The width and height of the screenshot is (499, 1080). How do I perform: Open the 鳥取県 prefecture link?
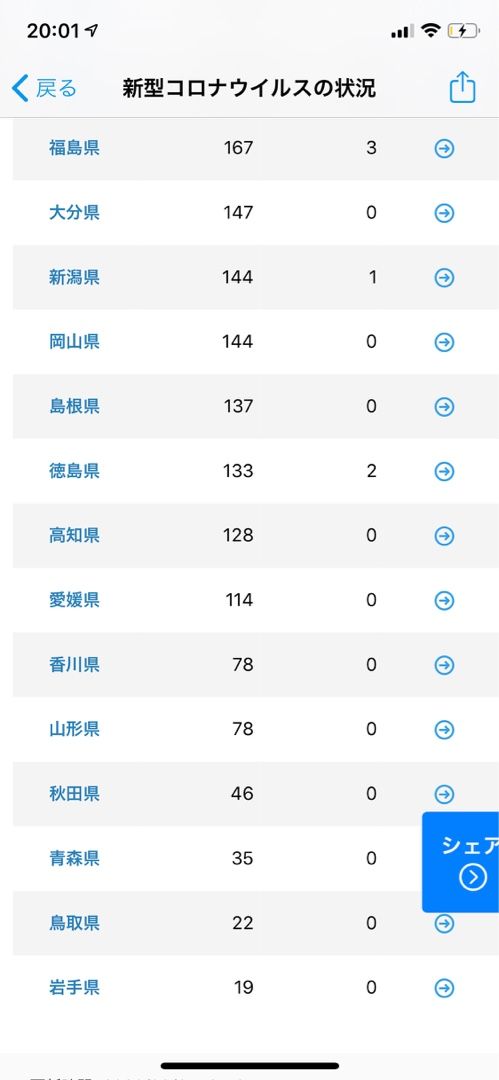[74, 923]
